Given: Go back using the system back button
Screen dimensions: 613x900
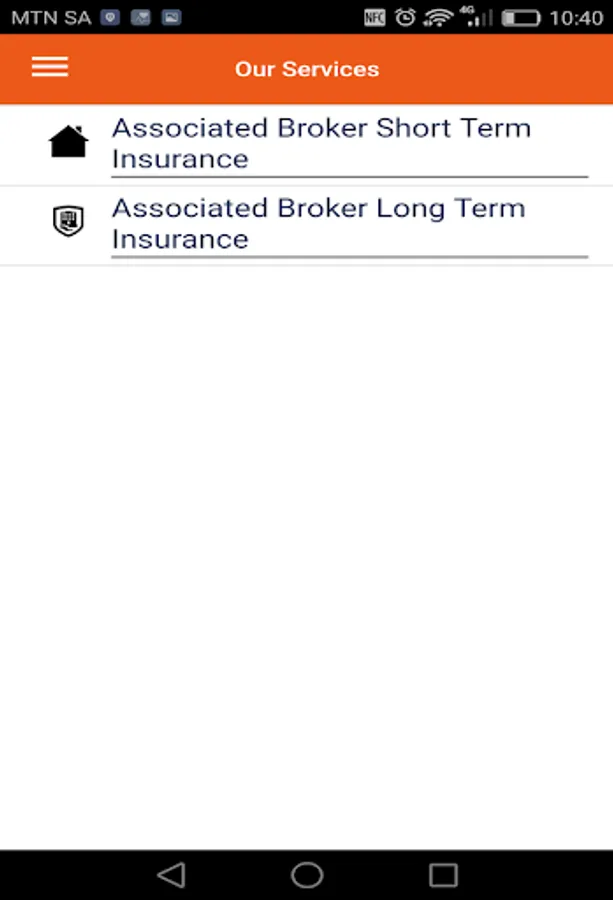Looking at the screenshot, I should (x=171, y=875).
